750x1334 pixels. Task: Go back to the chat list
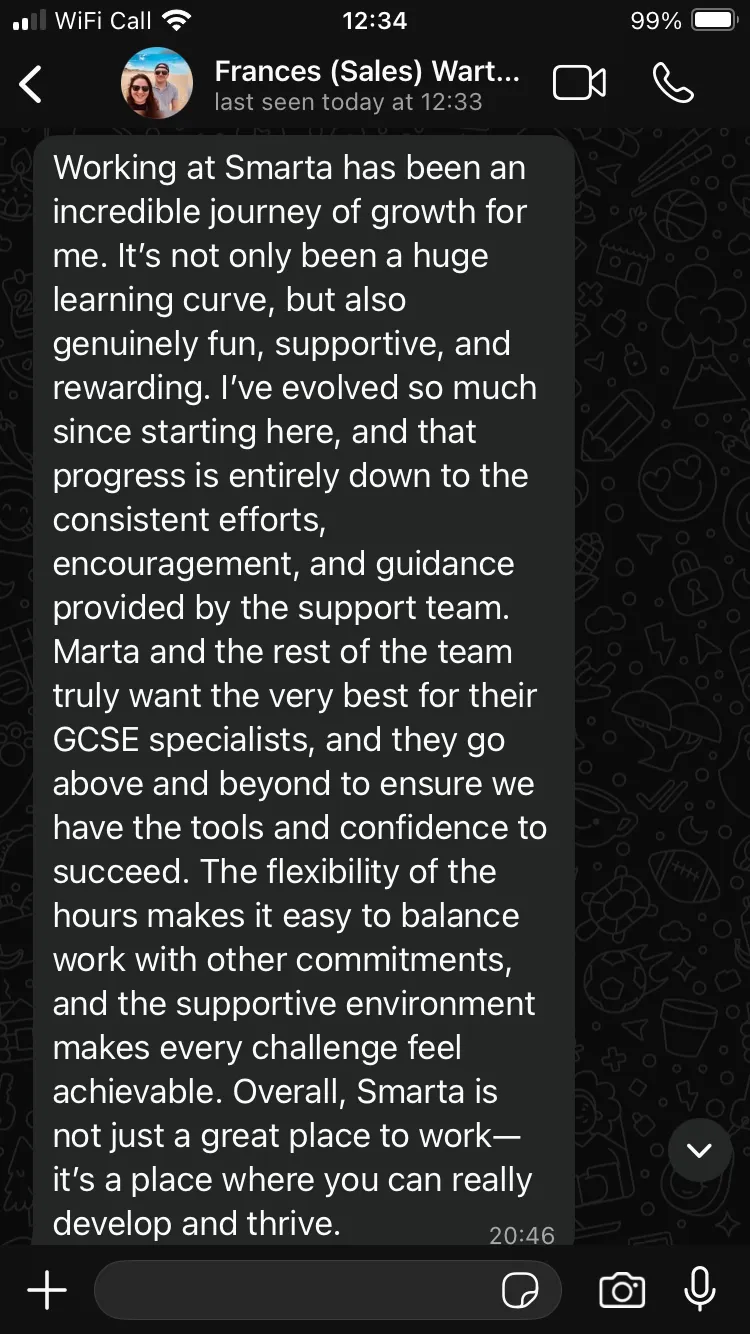click(32, 84)
